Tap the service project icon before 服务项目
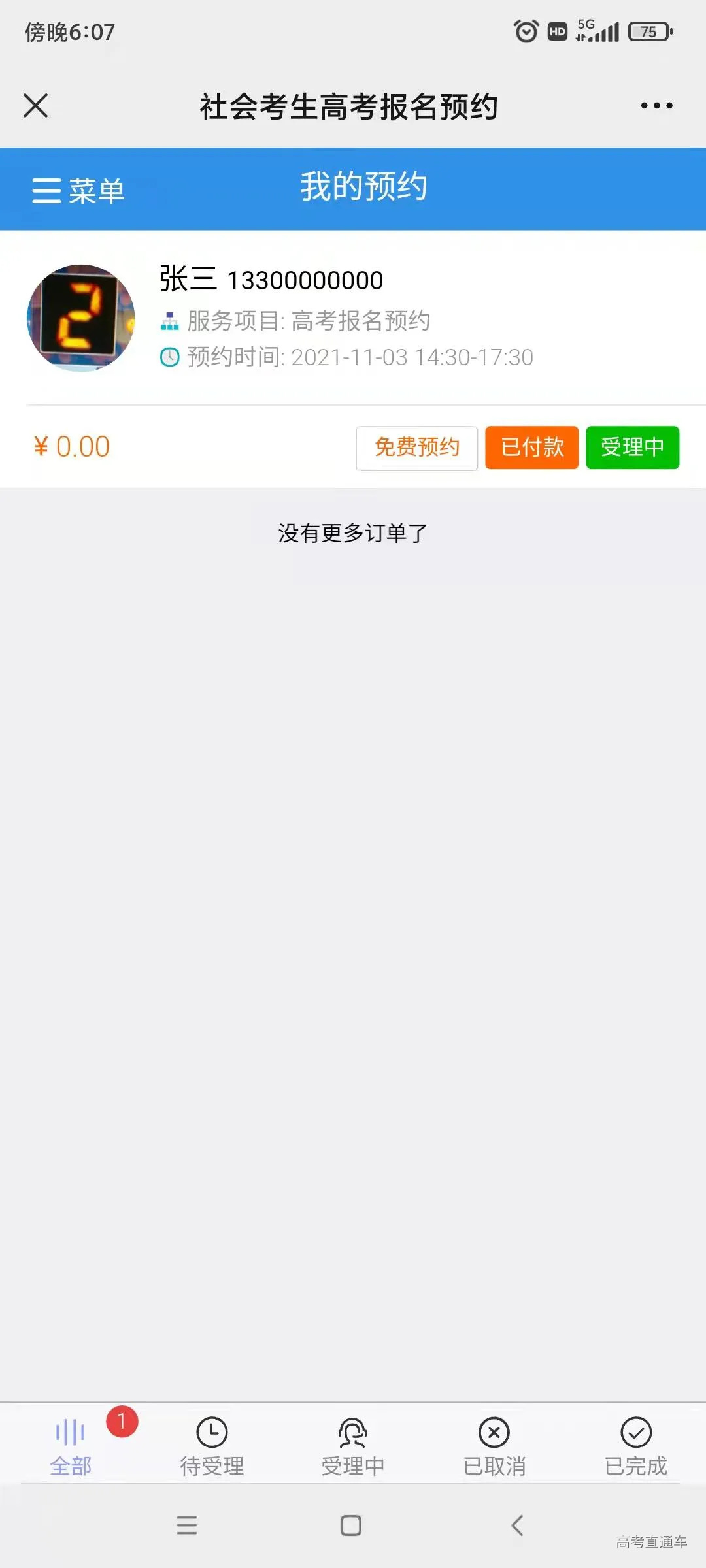This screenshot has height=1568, width=706. (169, 321)
